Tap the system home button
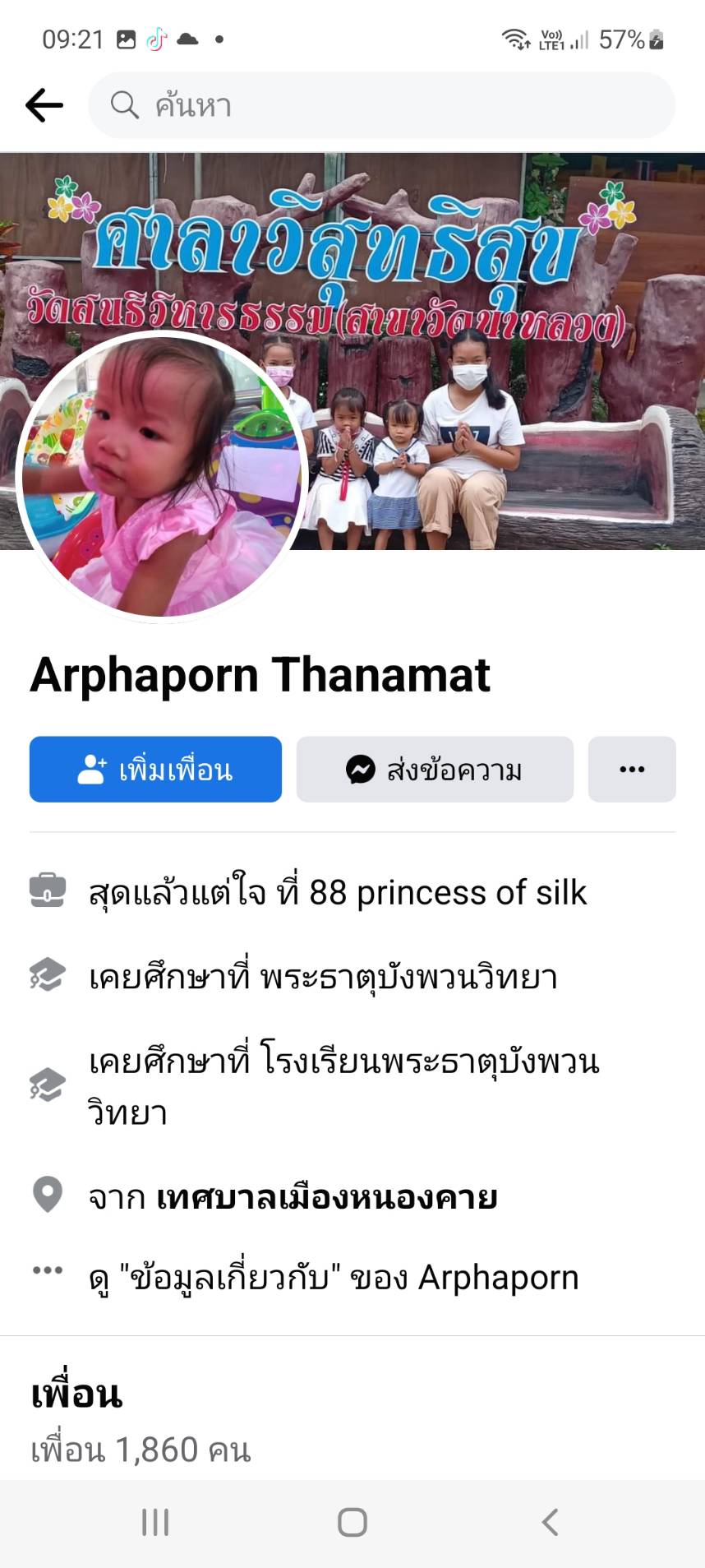The height and width of the screenshot is (1568, 705). click(352, 1522)
